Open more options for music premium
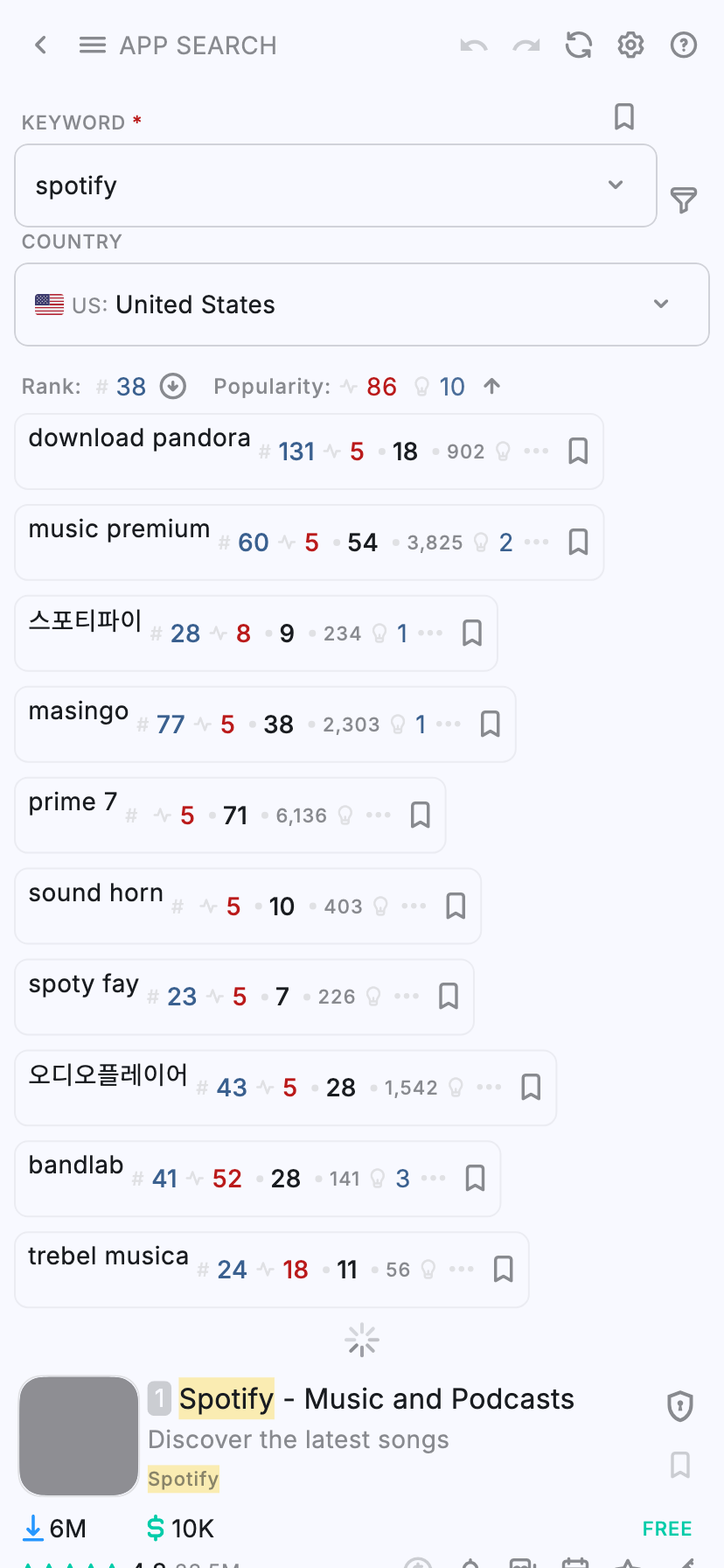Screen dimensions: 724x1568 pos(536,542)
